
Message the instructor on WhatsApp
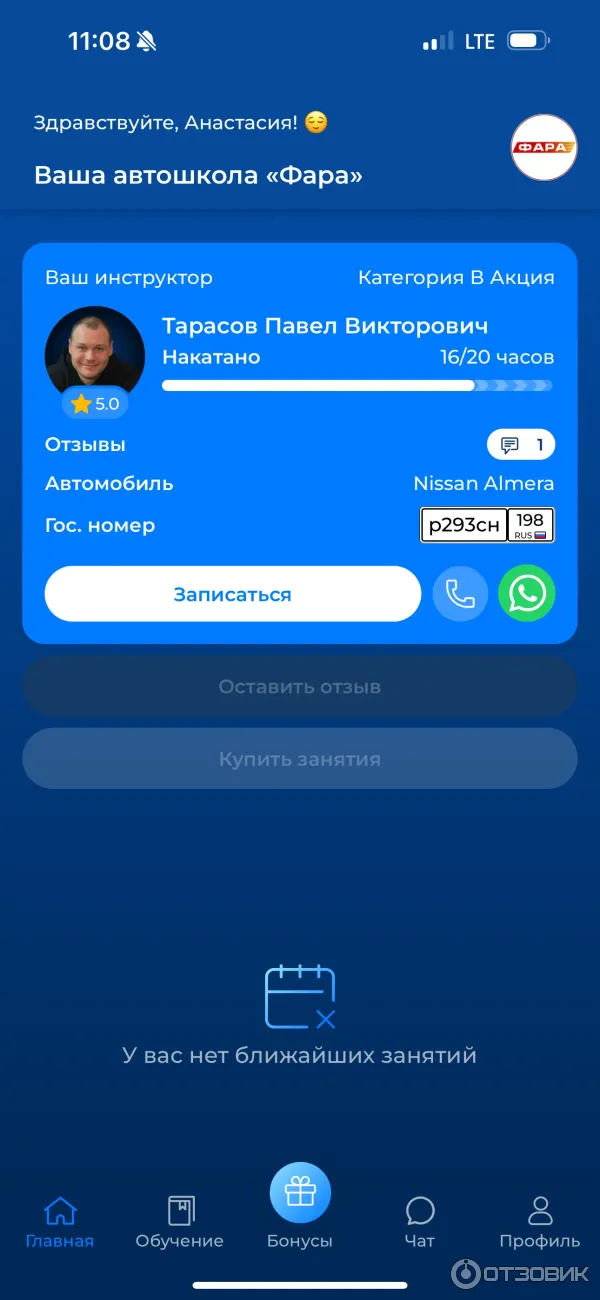526,594
